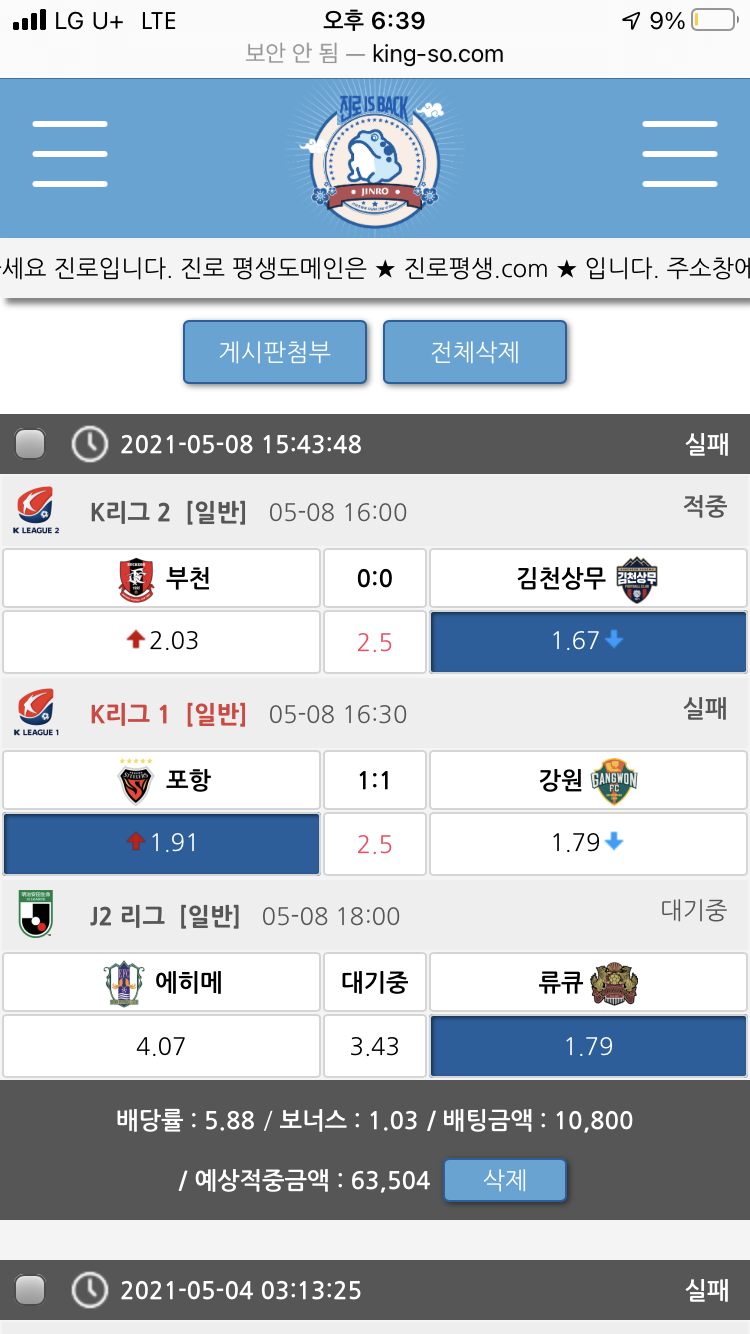The height and width of the screenshot is (1334, 750).
Task: Tap the 게시판첨부 button
Action: [275, 352]
